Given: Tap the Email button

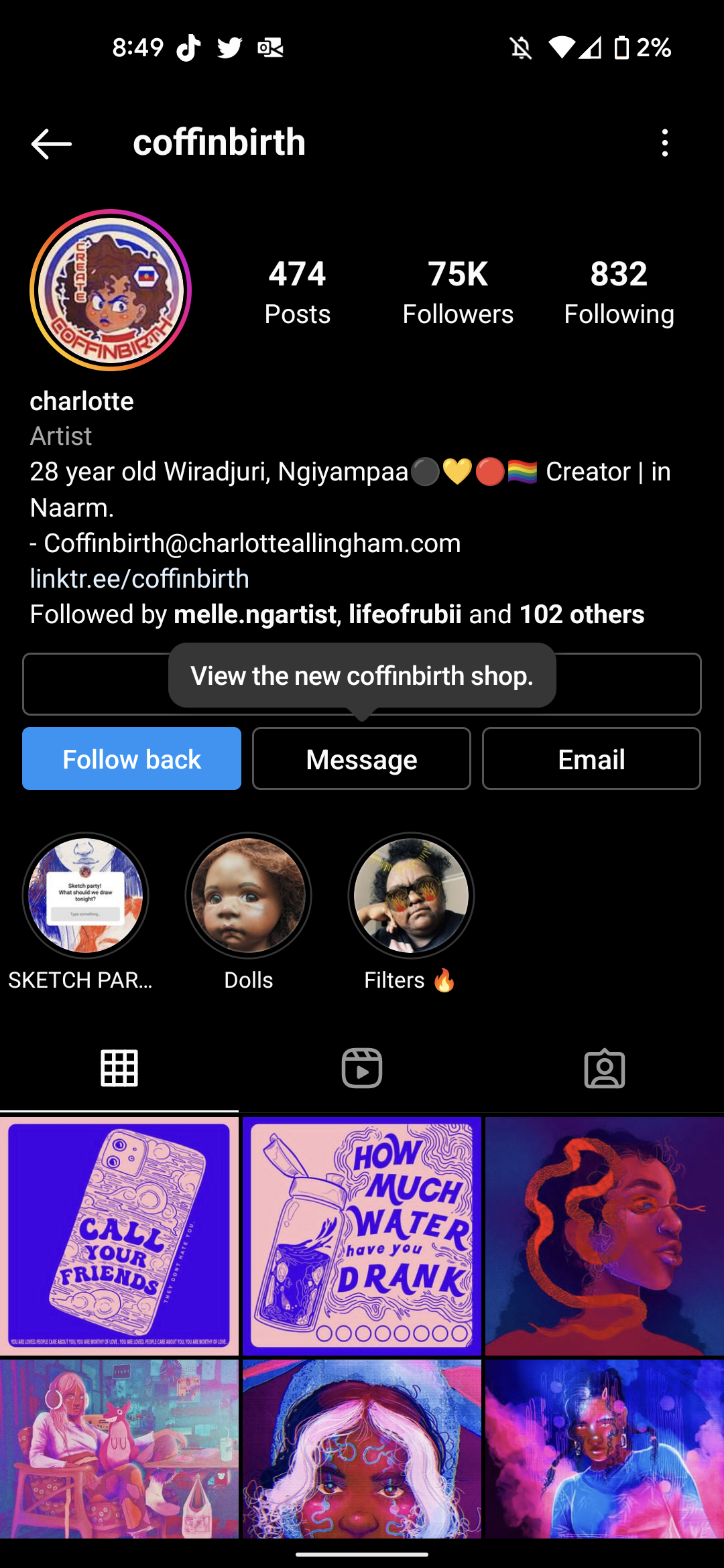Looking at the screenshot, I should [x=591, y=759].
